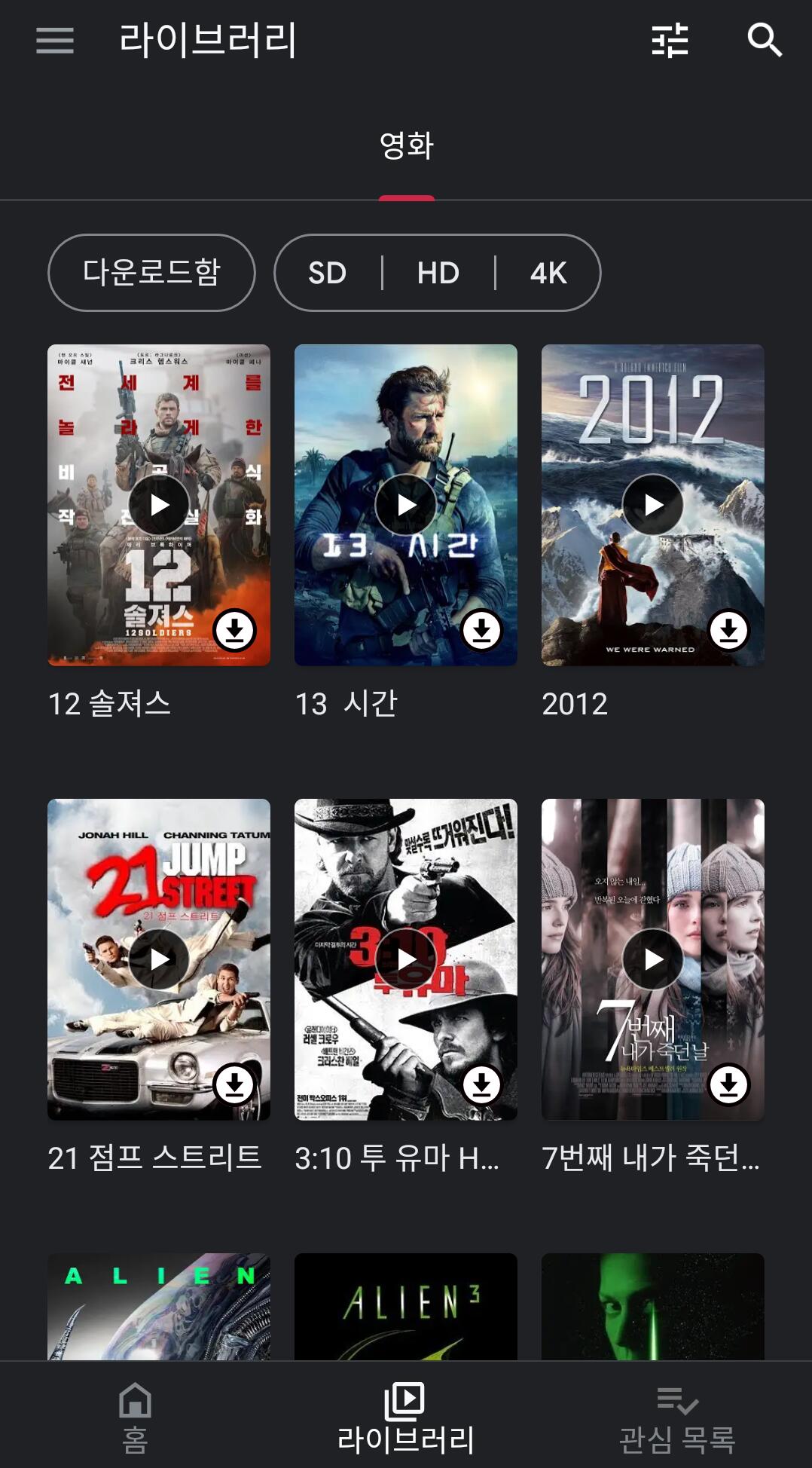Select 4K quality filter
The width and height of the screenshot is (812, 1468).
pyautogui.click(x=548, y=273)
